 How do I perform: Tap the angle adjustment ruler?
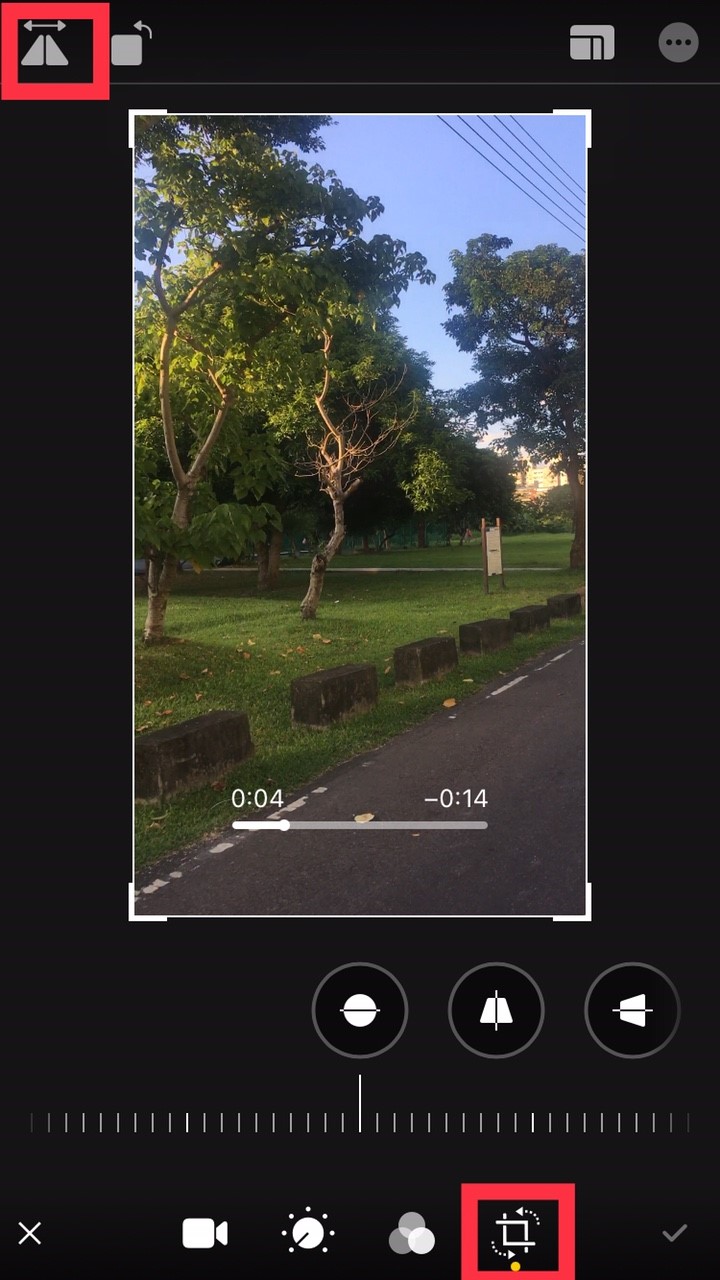pyautogui.click(x=360, y=1122)
